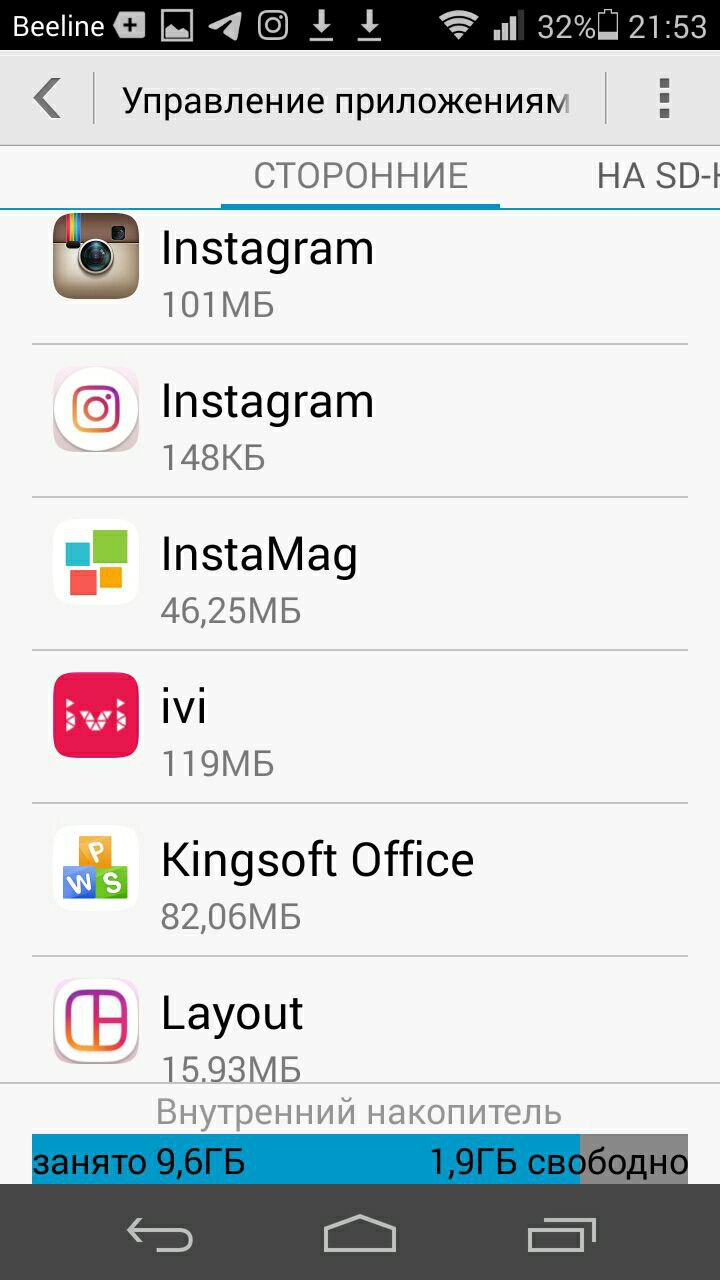
Task: Select the СТОРОННИЕ tab
Action: click(360, 176)
